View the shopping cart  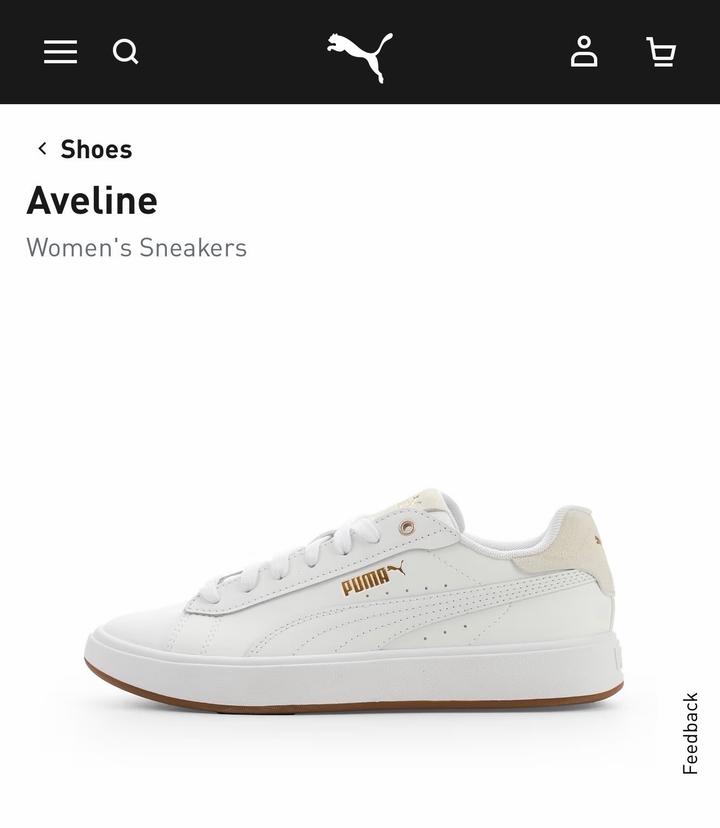661,52
